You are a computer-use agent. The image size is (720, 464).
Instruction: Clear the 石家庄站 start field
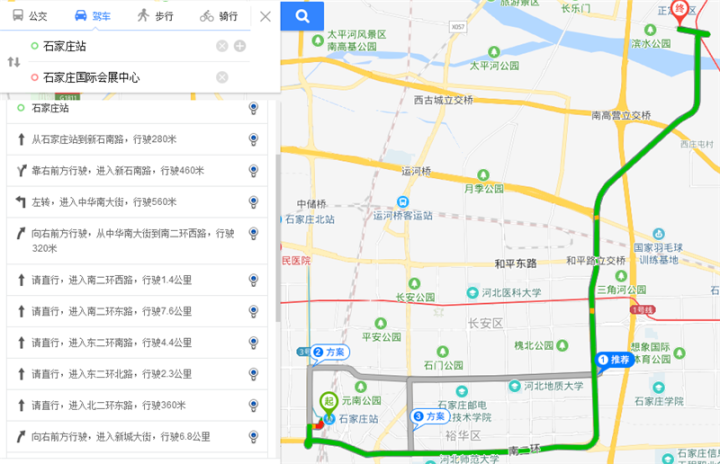point(222,46)
